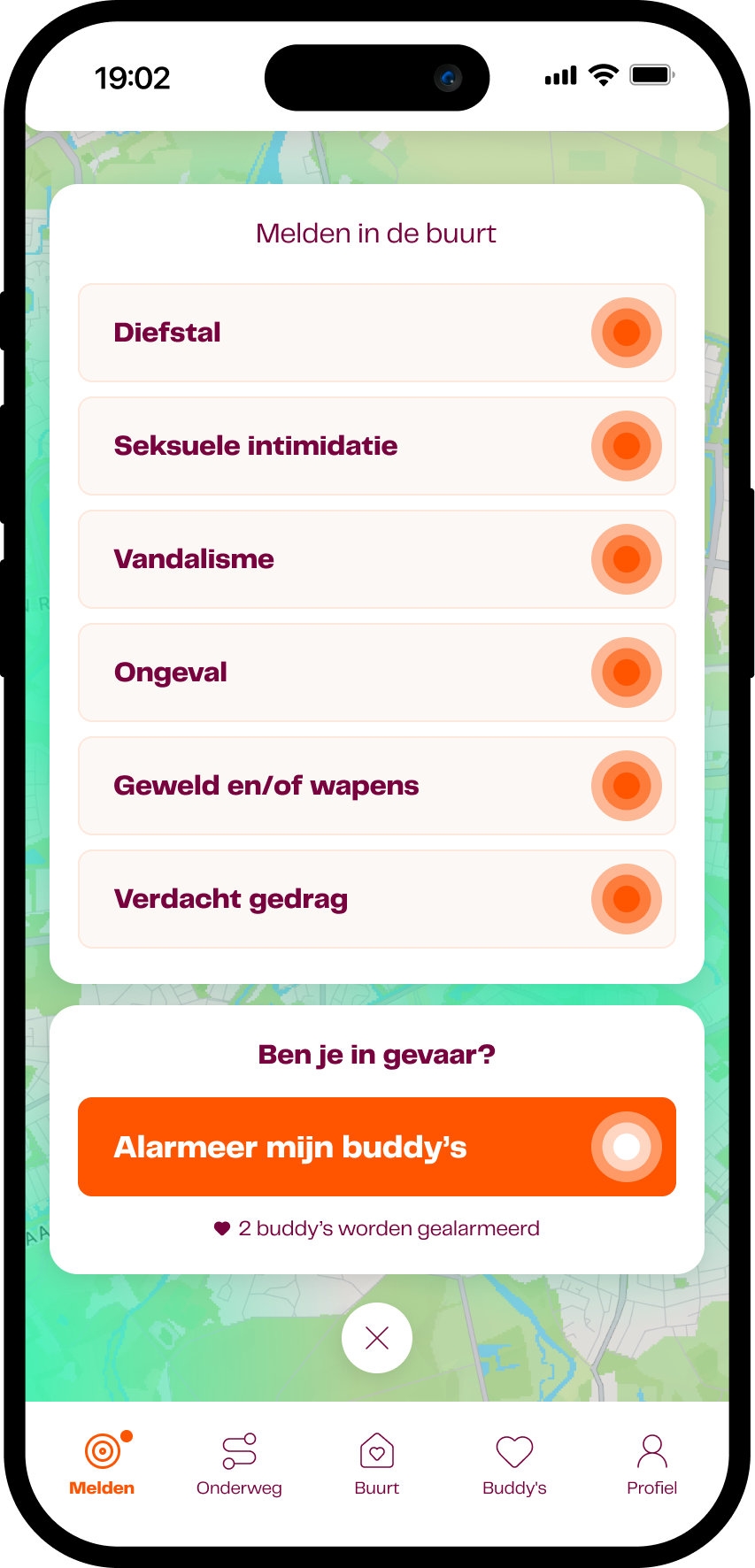Tap Alarmeer mijn buddy's button
Screen dimensions: 755x1568
tap(376, 1147)
